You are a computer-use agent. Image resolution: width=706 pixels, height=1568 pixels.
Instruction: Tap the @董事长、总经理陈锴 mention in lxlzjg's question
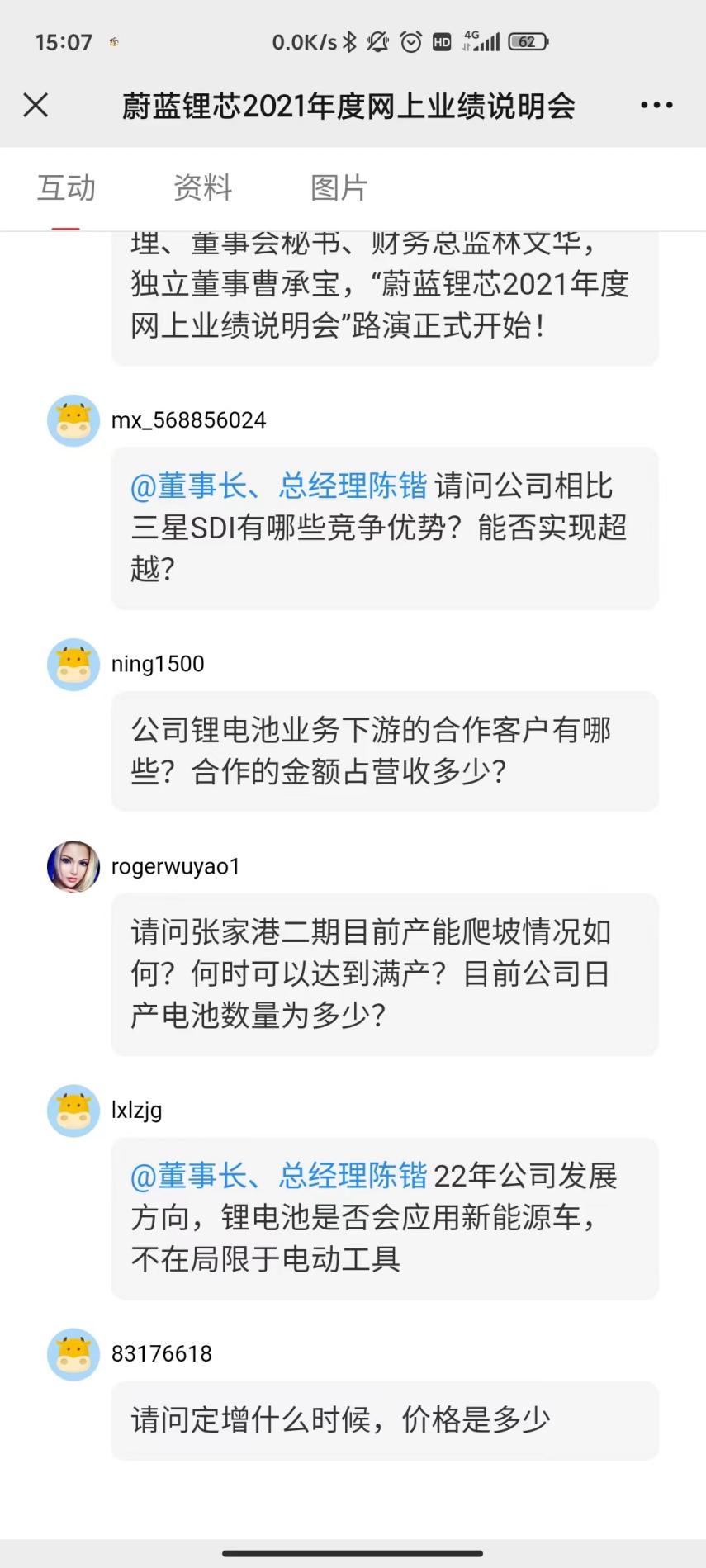tap(278, 1176)
